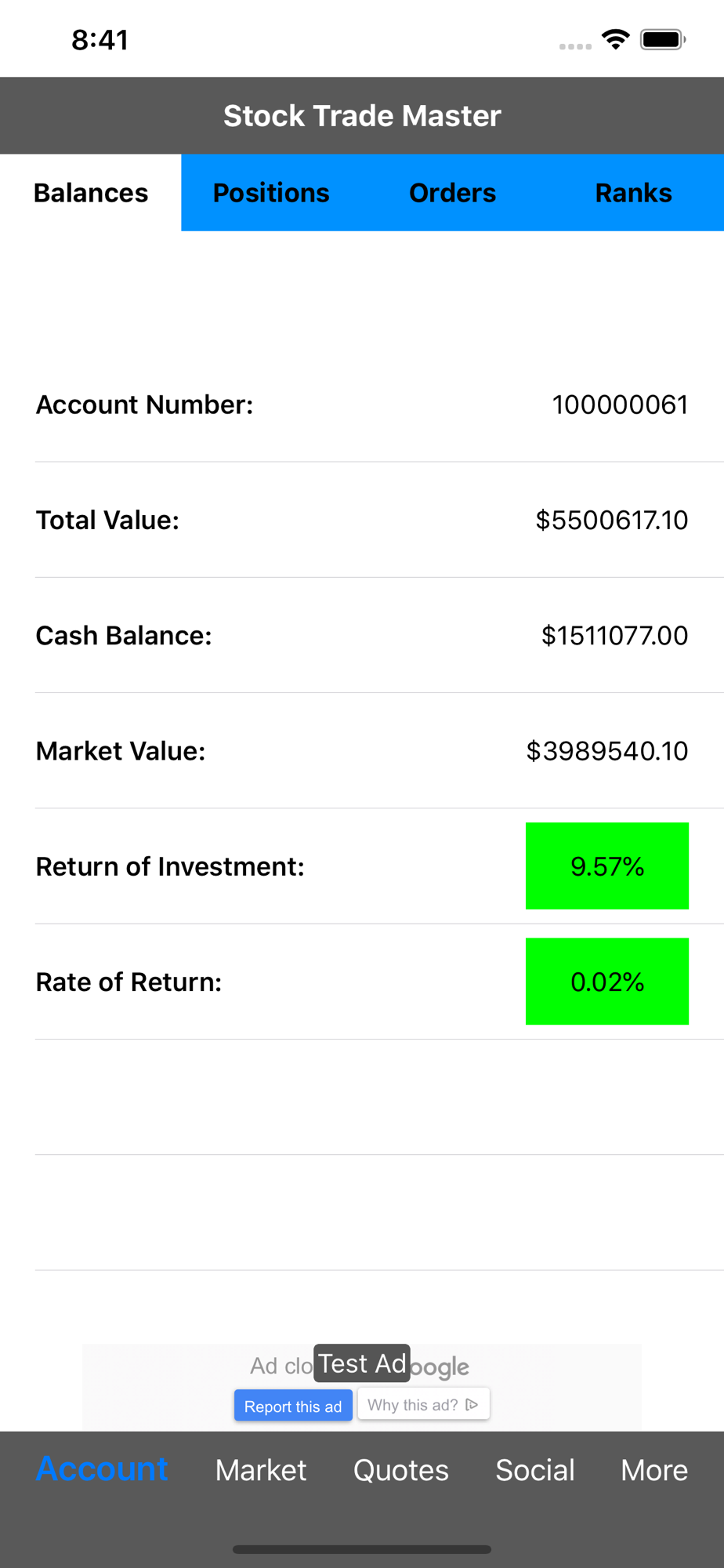The height and width of the screenshot is (1568, 724).
Task: Open the More menu
Action: pos(654,1470)
